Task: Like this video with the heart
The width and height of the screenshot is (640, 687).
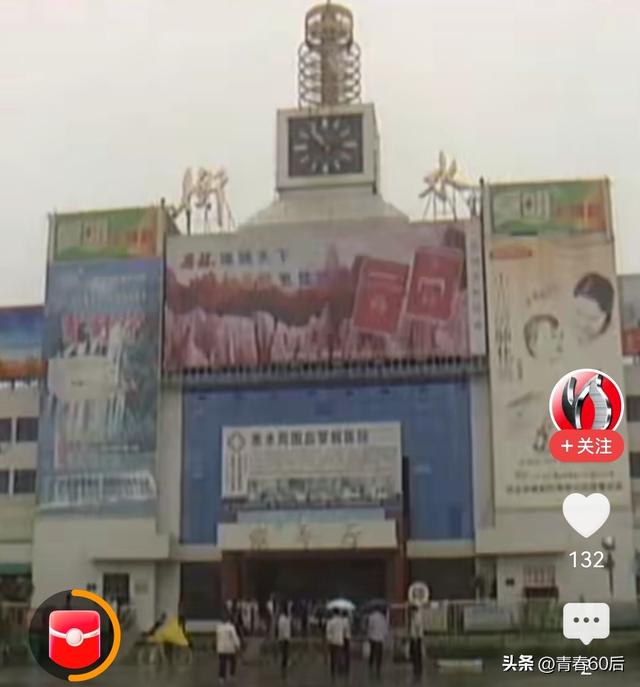Action: pyautogui.click(x=586, y=515)
